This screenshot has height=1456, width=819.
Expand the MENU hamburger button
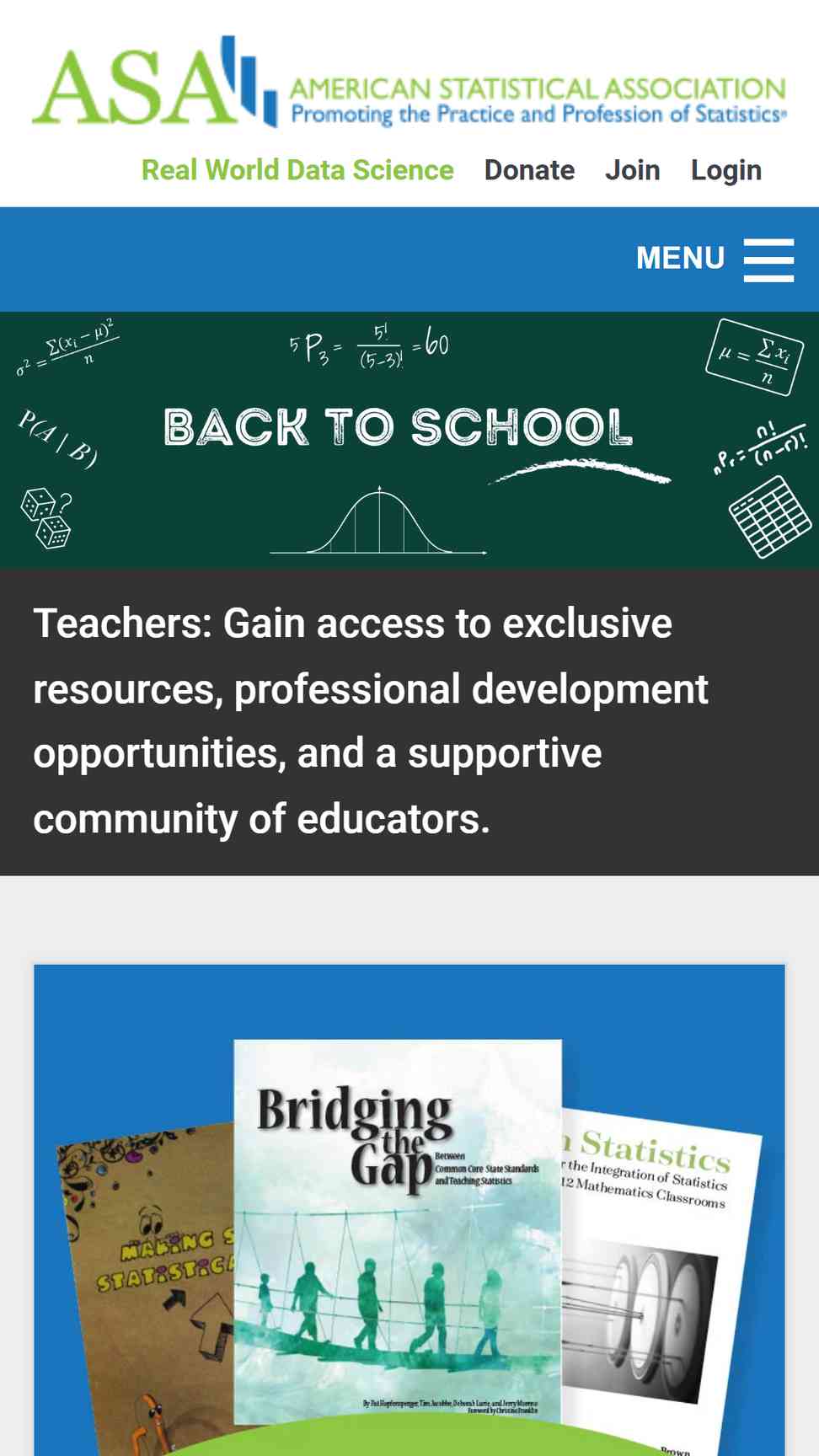(715, 259)
